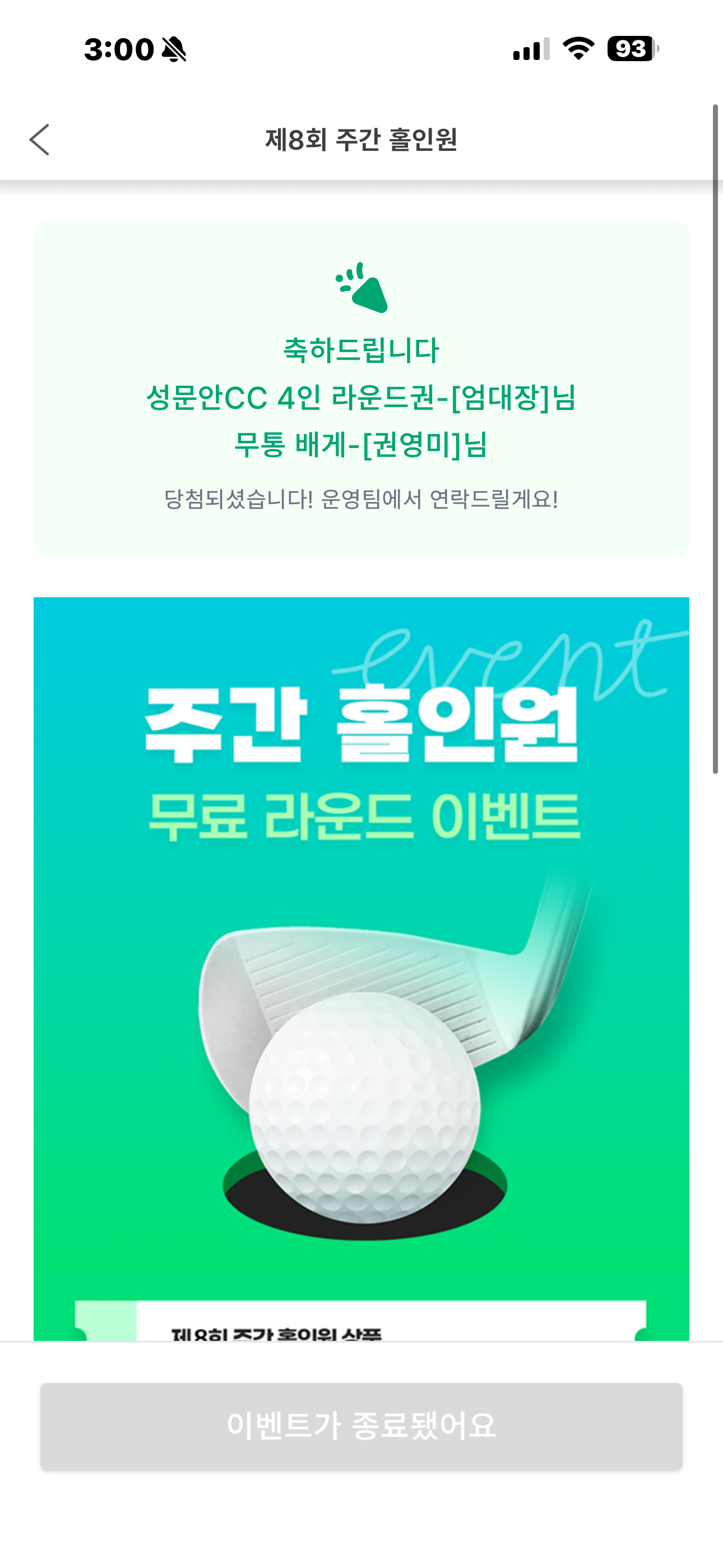Go back using the arrow

[40, 140]
